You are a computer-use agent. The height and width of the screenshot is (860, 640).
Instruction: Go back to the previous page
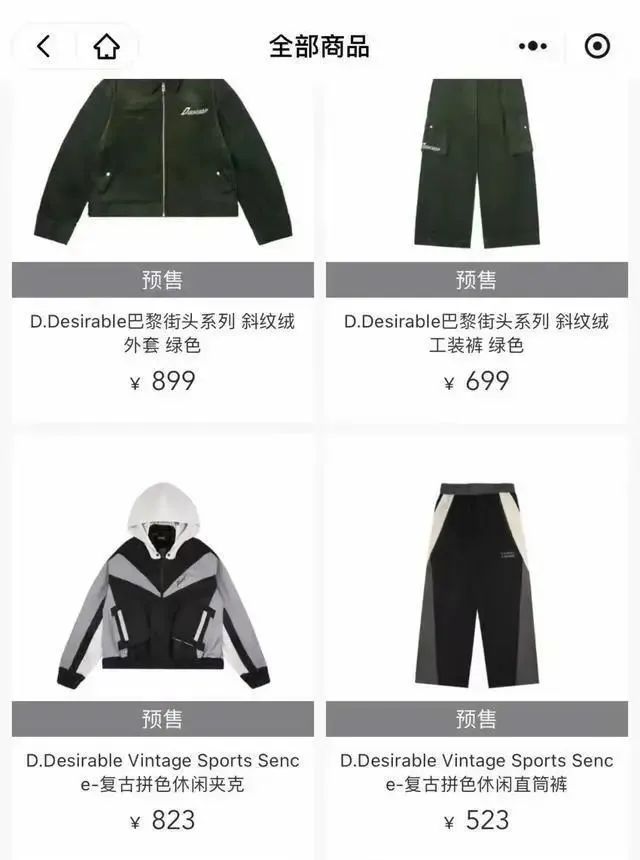pyautogui.click(x=43, y=46)
